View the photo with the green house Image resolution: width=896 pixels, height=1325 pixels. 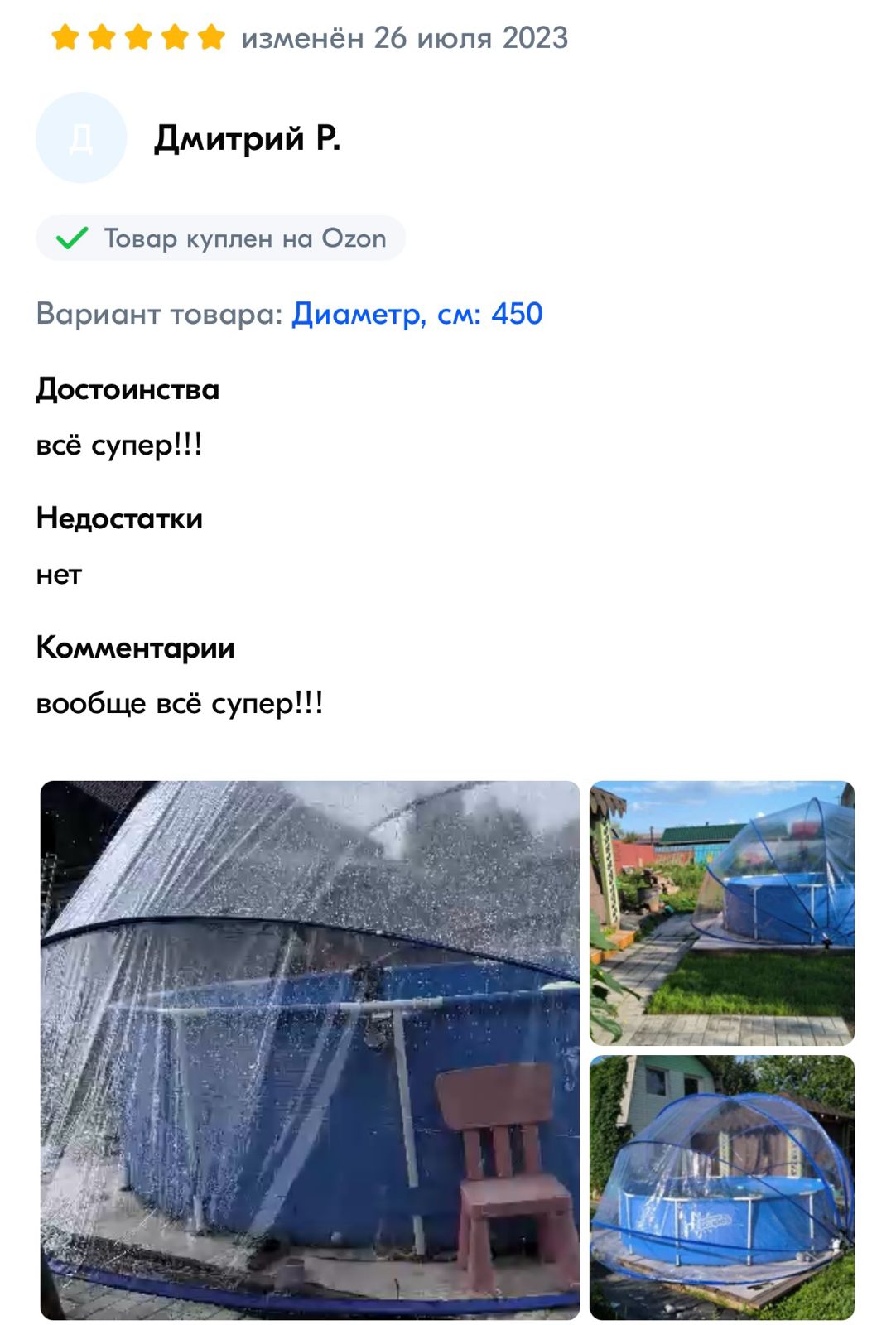(721, 1187)
